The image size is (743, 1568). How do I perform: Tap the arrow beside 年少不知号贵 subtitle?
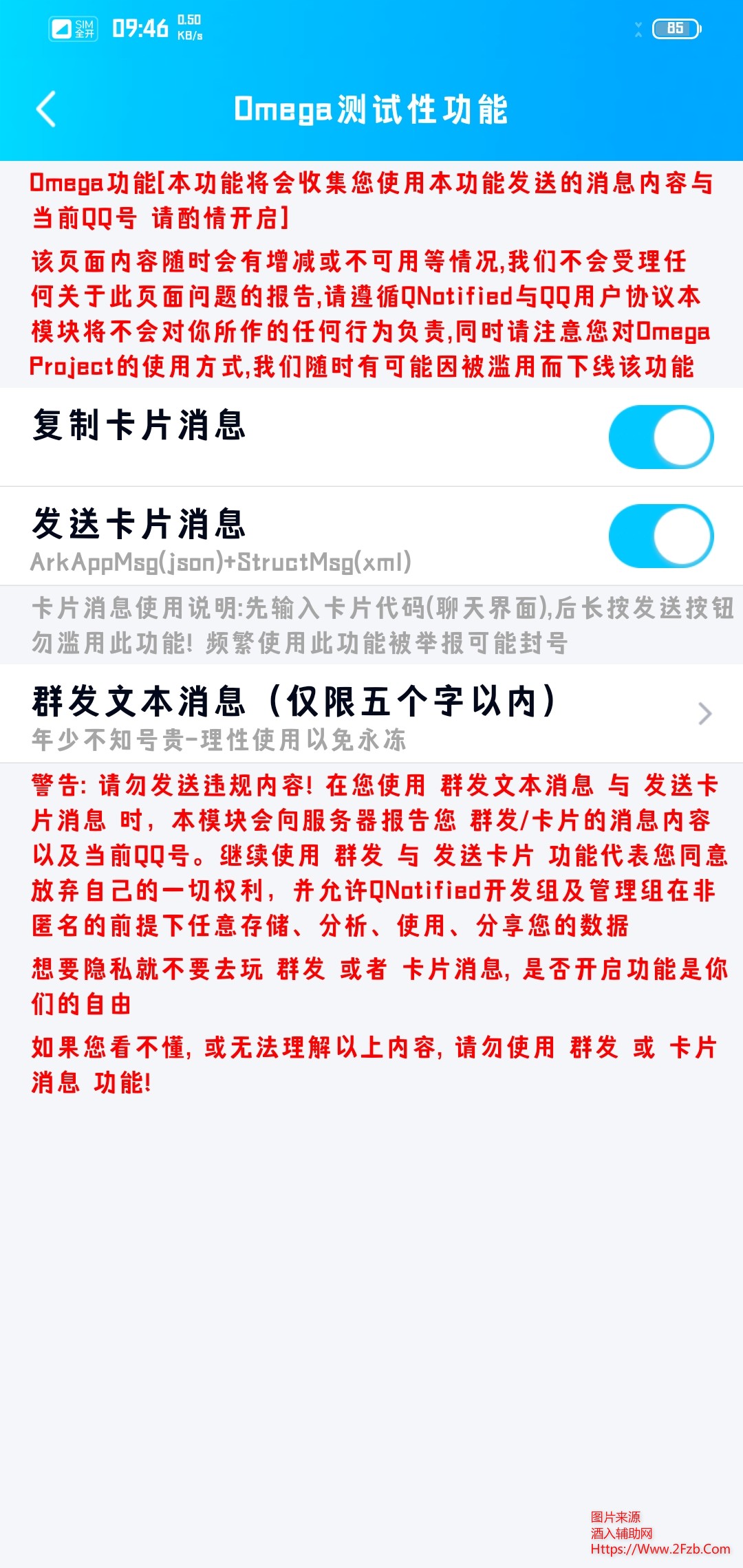(x=705, y=713)
